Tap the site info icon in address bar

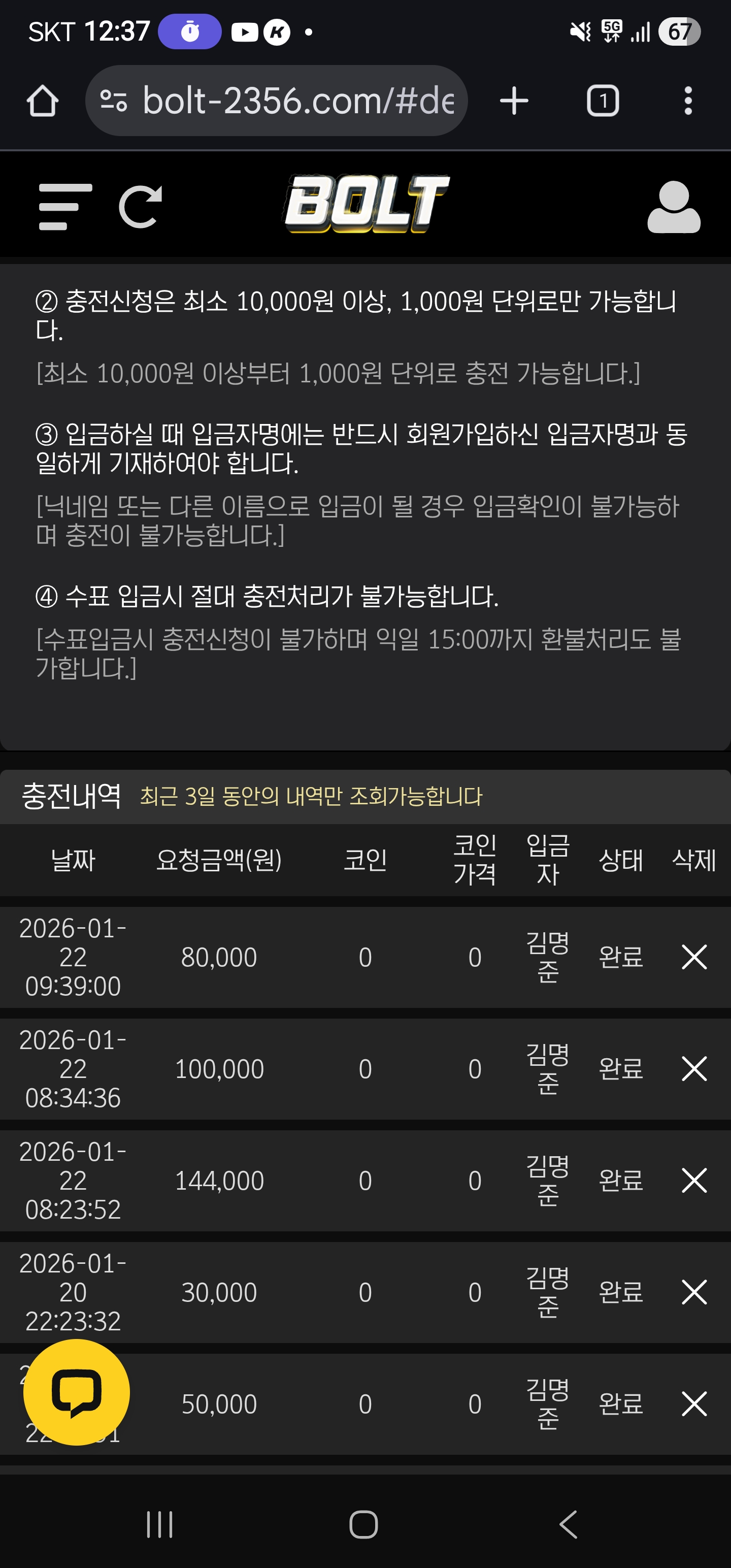pos(116,101)
